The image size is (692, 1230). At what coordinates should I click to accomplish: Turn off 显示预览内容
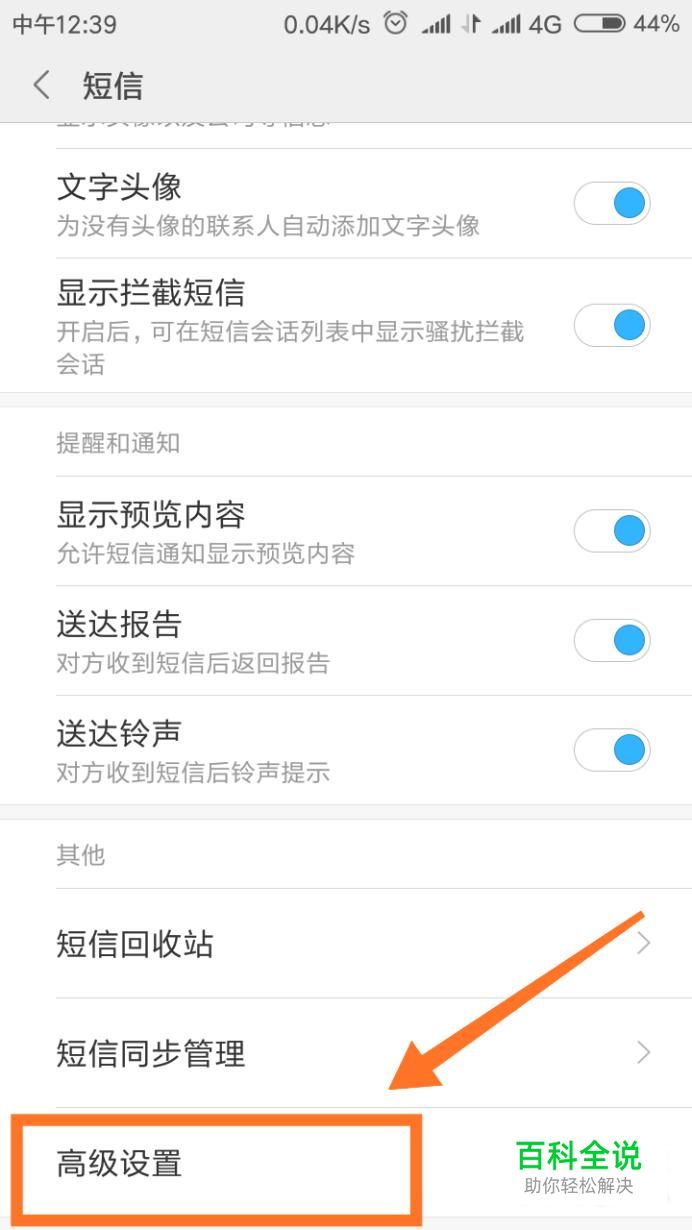point(612,531)
